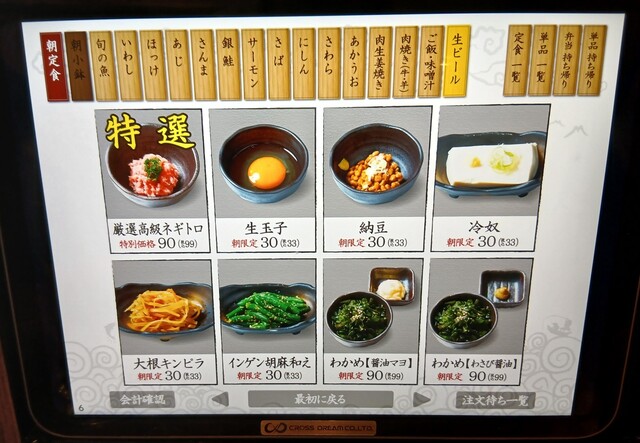Switch to the さば tab

279,64
